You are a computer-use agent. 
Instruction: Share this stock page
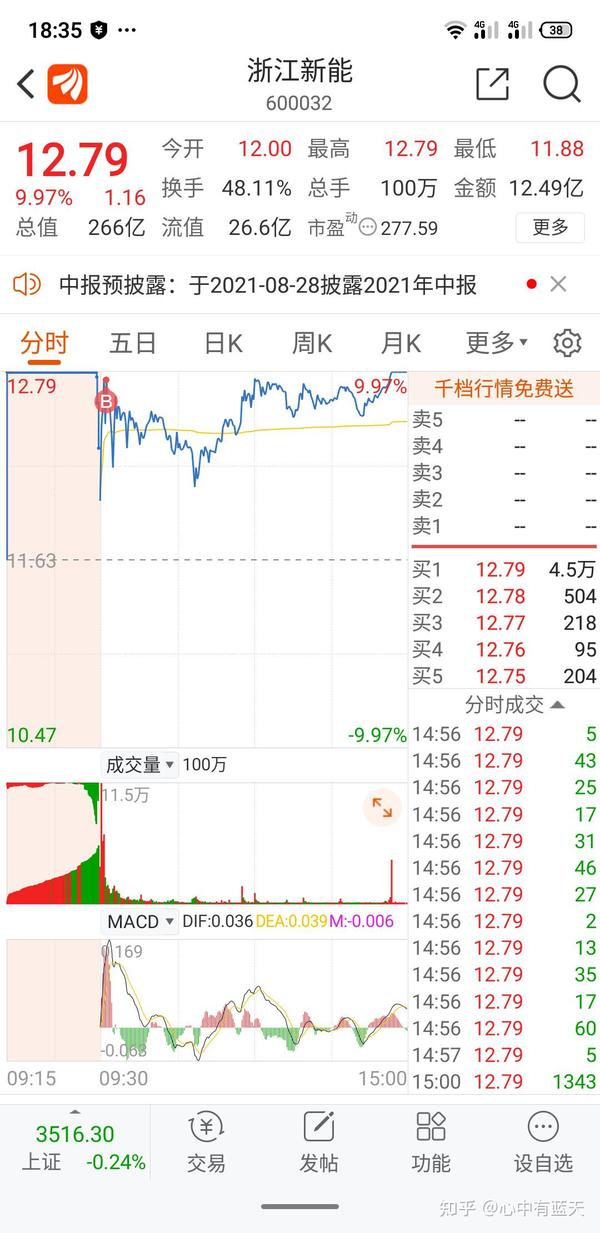click(x=492, y=84)
